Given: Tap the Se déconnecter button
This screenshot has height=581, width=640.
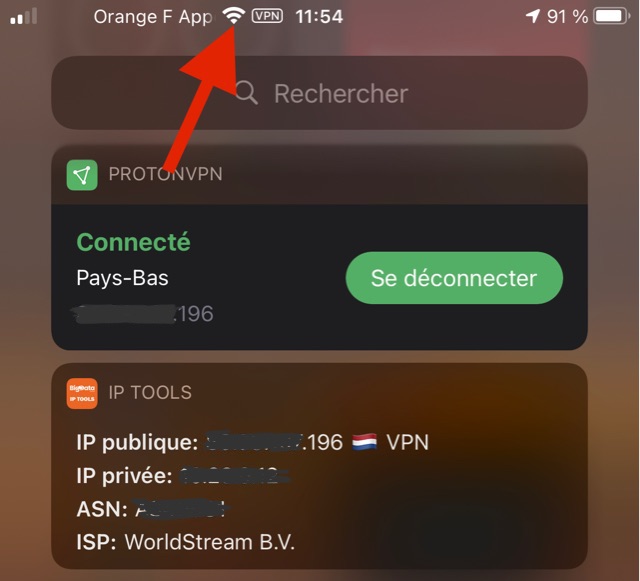Looking at the screenshot, I should coord(454,278).
